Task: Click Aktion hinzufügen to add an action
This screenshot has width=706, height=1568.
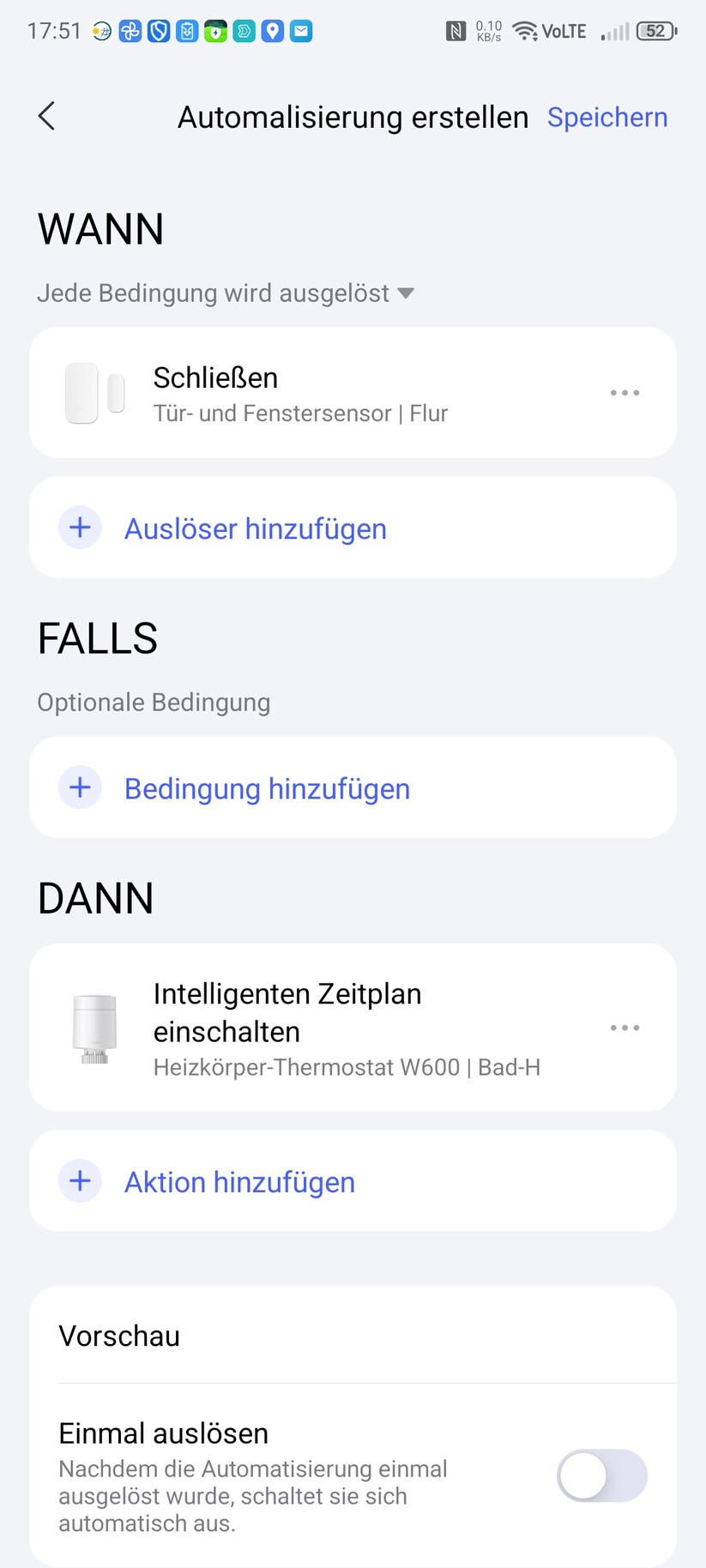Action: coord(239,1181)
